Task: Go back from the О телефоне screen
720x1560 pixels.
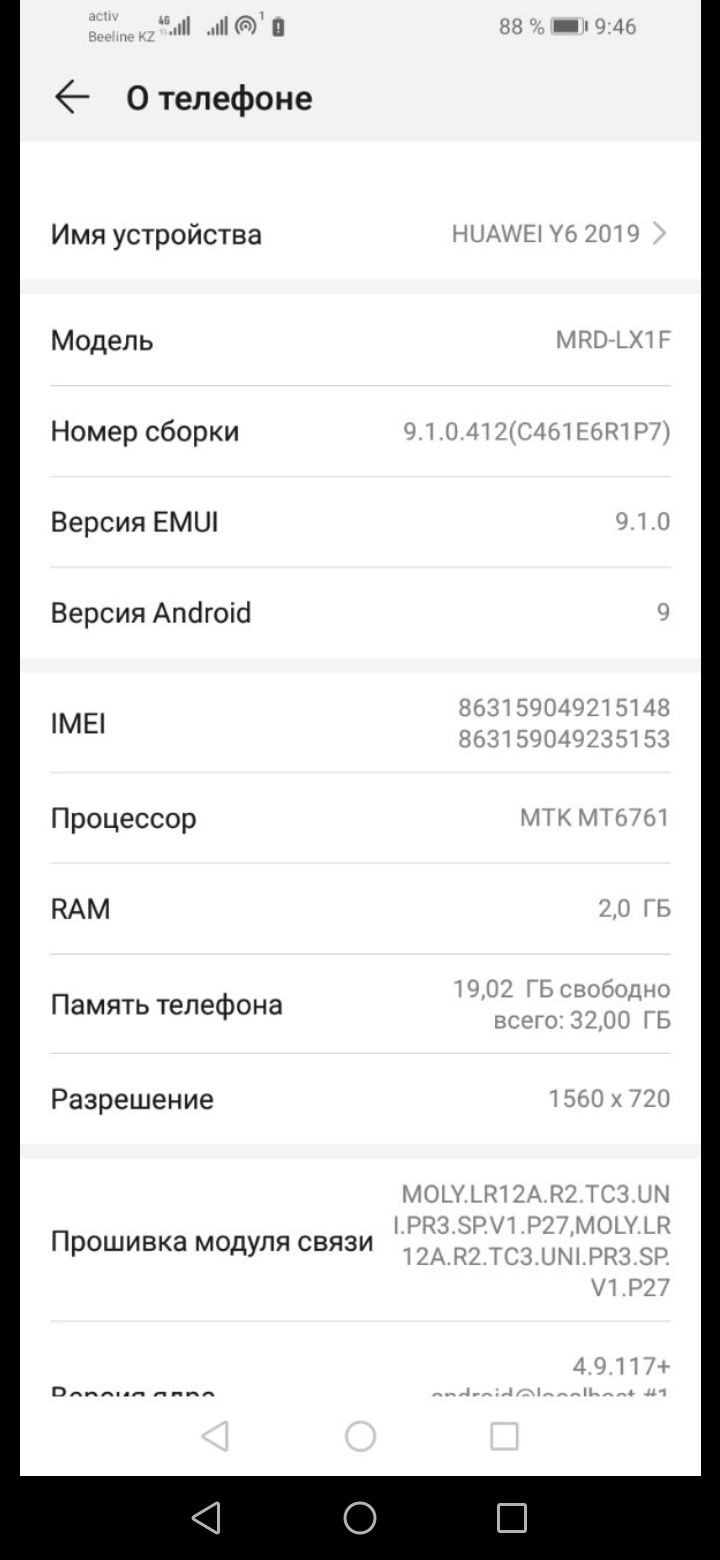Action: pyautogui.click(x=72, y=97)
